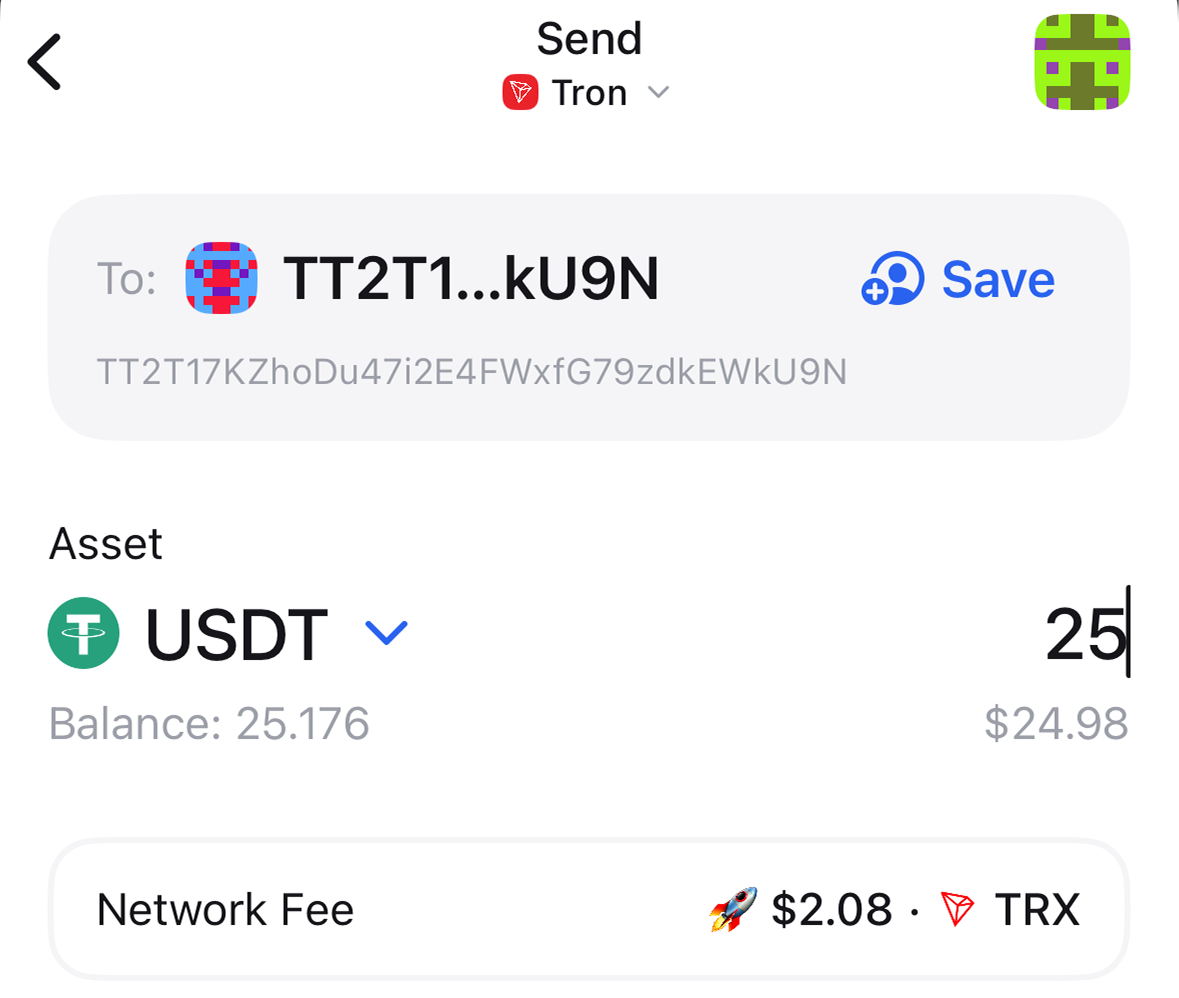Tap the amount field showing 25
Viewport: 1179px width, 998px height.
coord(1084,634)
